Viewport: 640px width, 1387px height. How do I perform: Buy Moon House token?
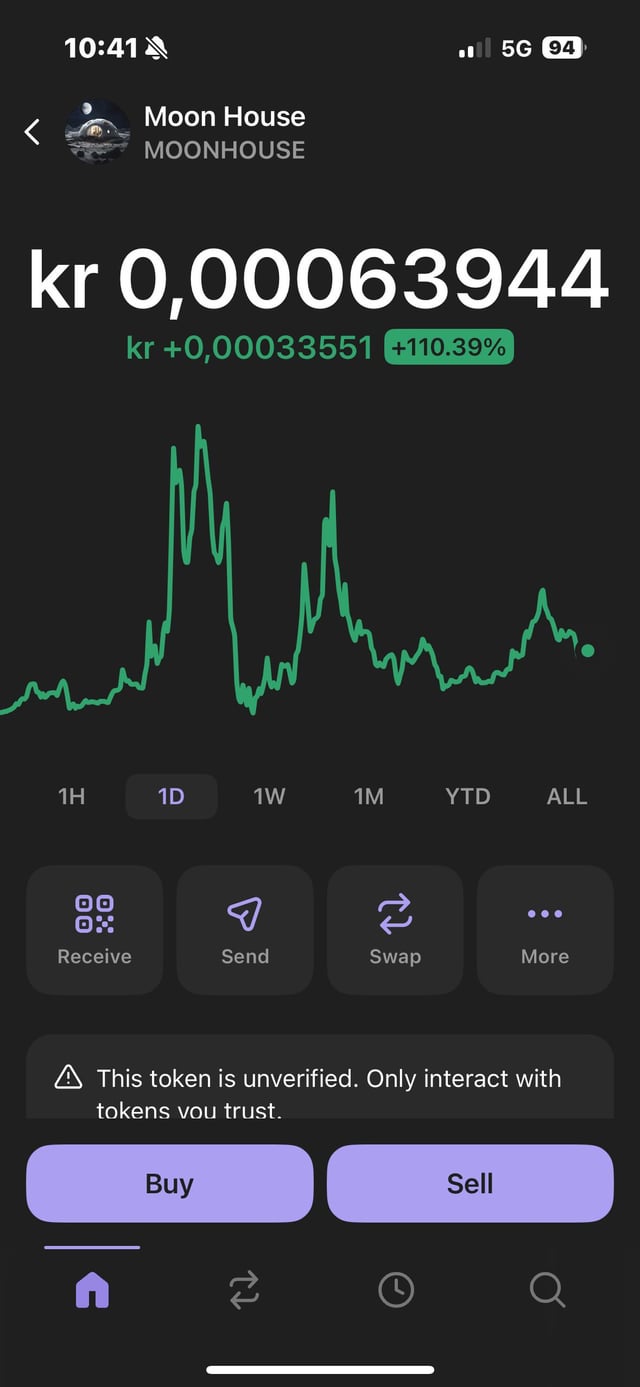(x=170, y=1184)
